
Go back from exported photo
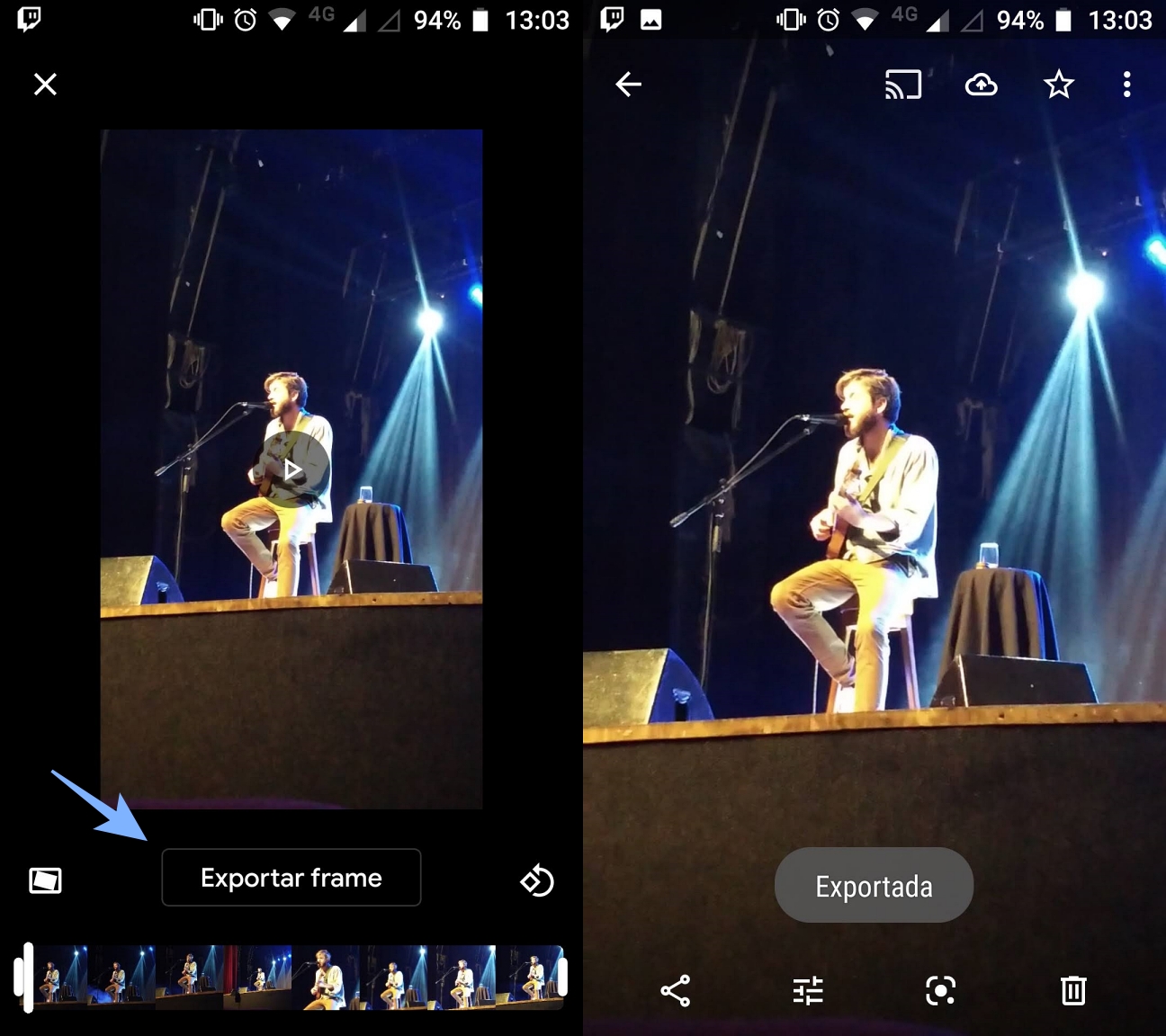(628, 85)
